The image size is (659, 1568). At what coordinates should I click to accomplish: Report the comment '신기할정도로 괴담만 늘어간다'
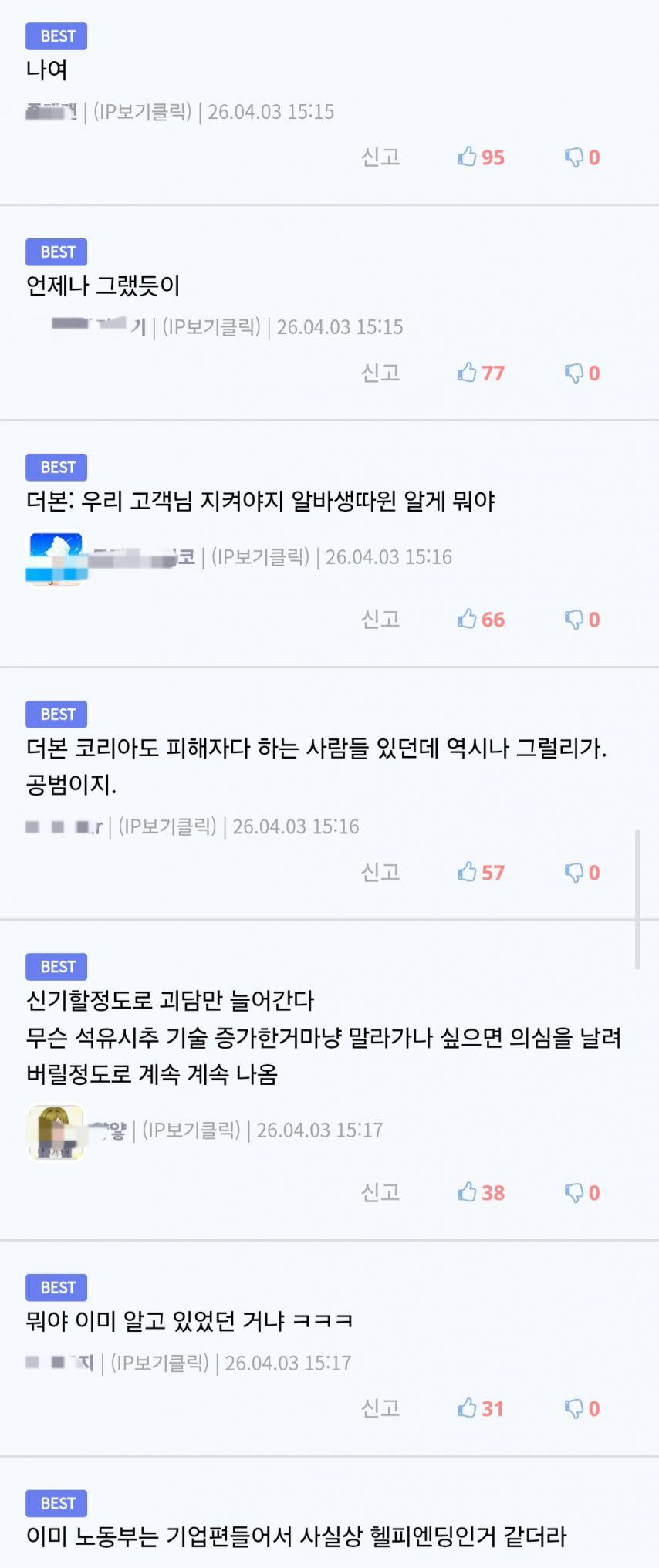tap(380, 1193)
